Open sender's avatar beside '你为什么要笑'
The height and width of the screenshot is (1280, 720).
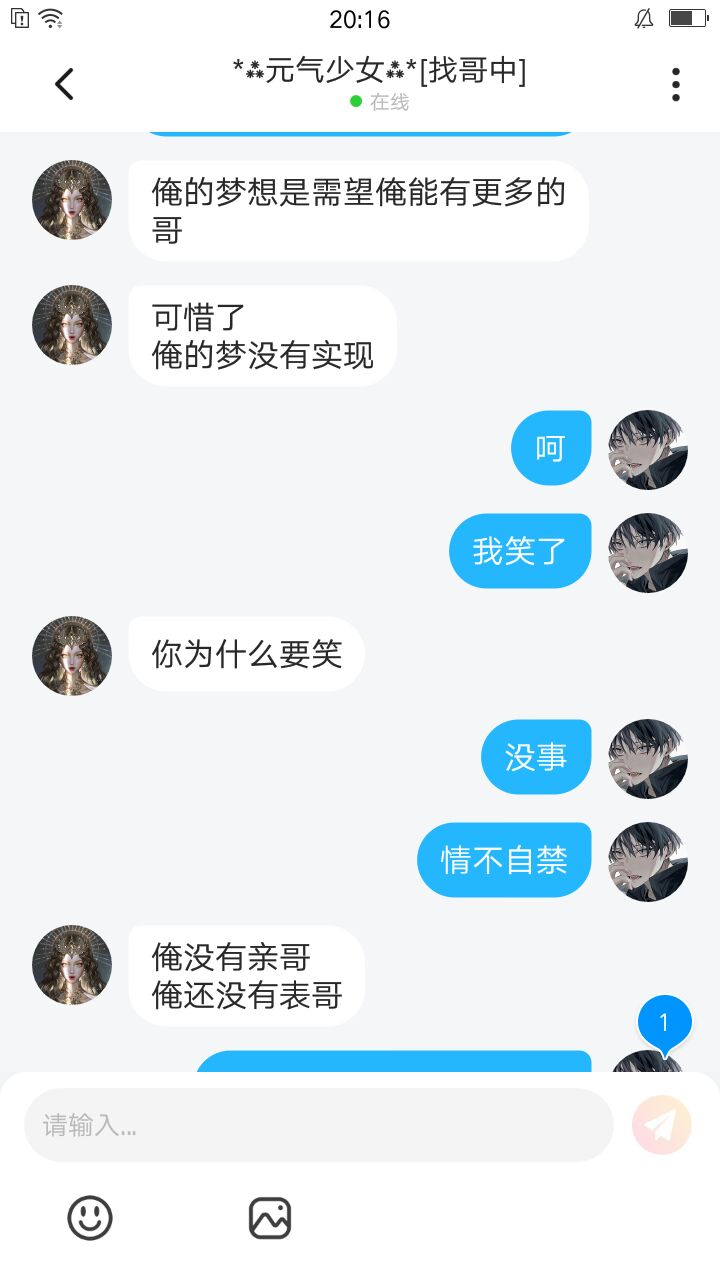tap(72, 655)
